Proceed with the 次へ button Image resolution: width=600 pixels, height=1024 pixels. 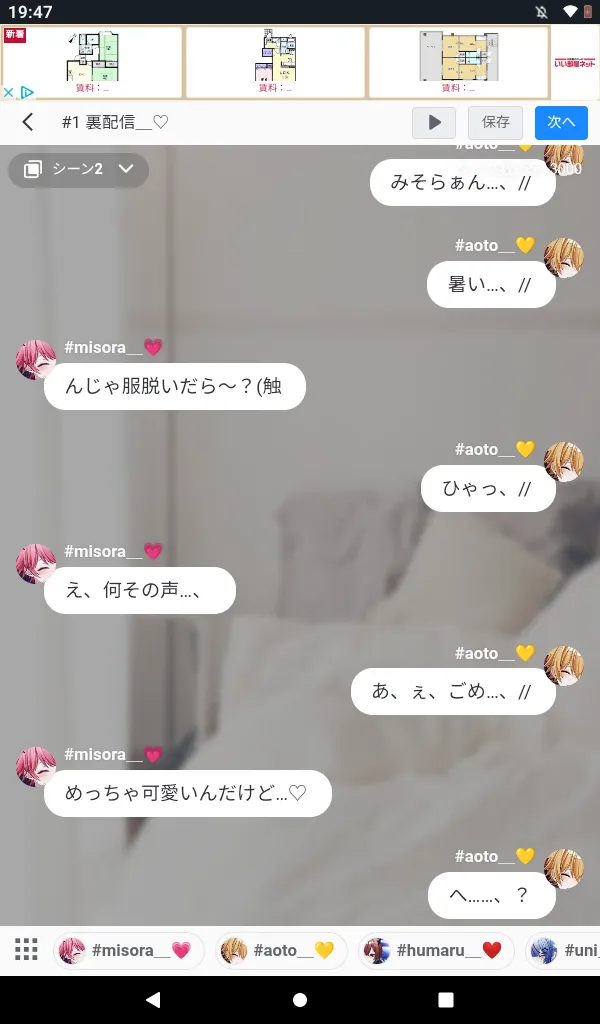561,122
